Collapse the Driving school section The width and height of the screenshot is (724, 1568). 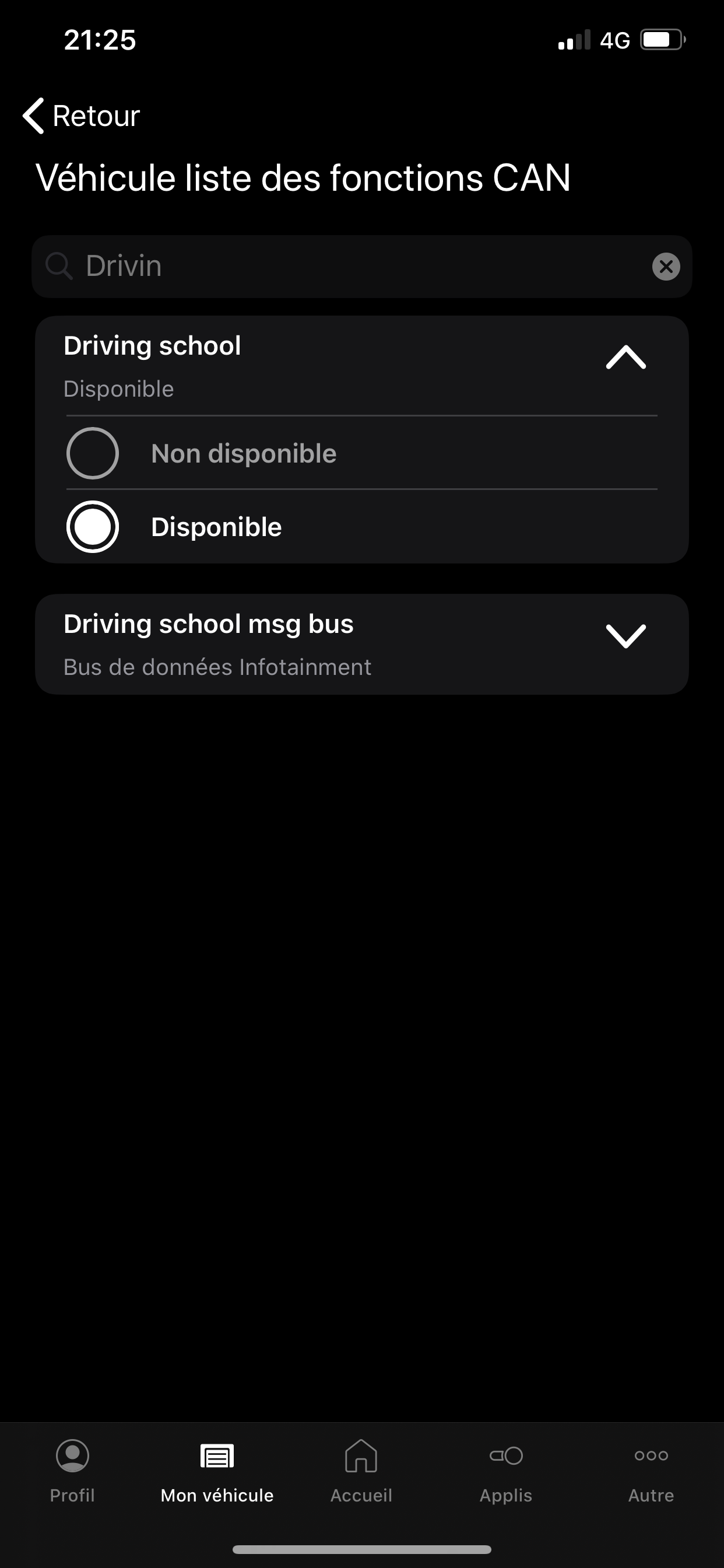coord(625,358)
